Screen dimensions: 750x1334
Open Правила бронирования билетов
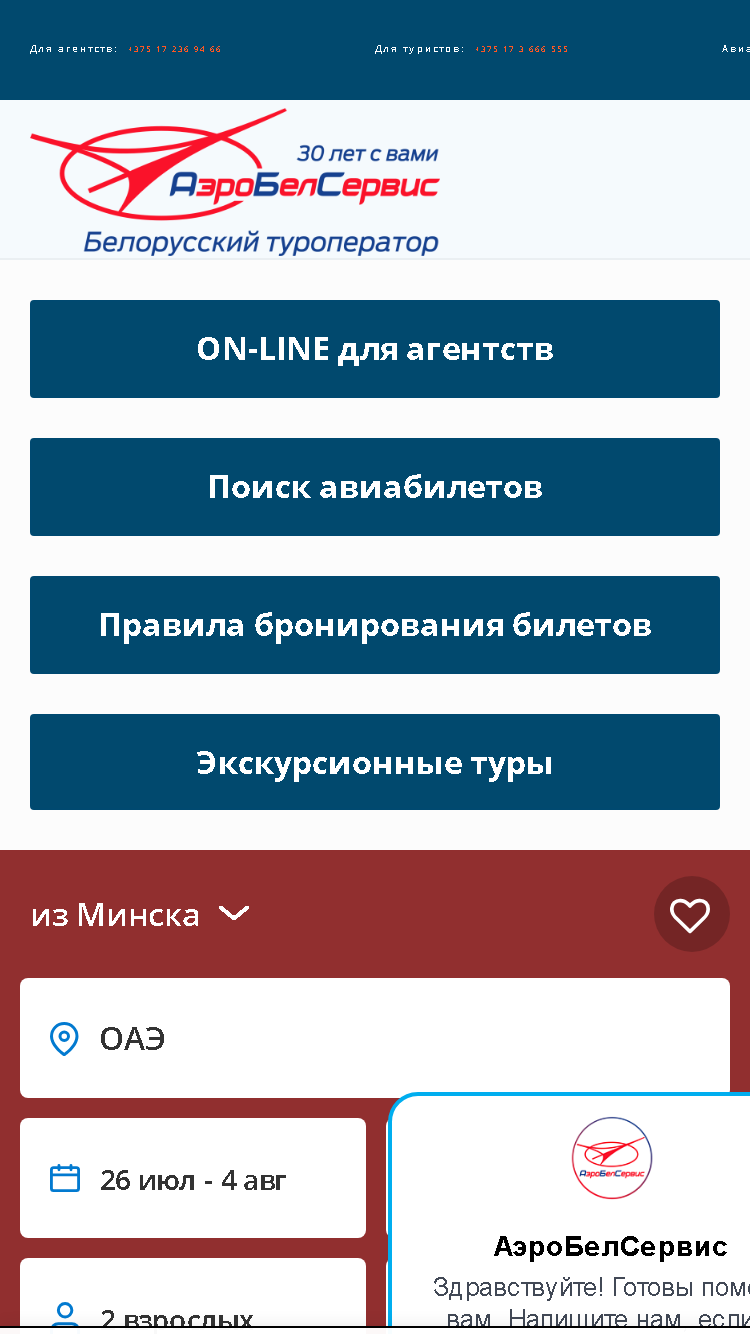click(375, 625)
